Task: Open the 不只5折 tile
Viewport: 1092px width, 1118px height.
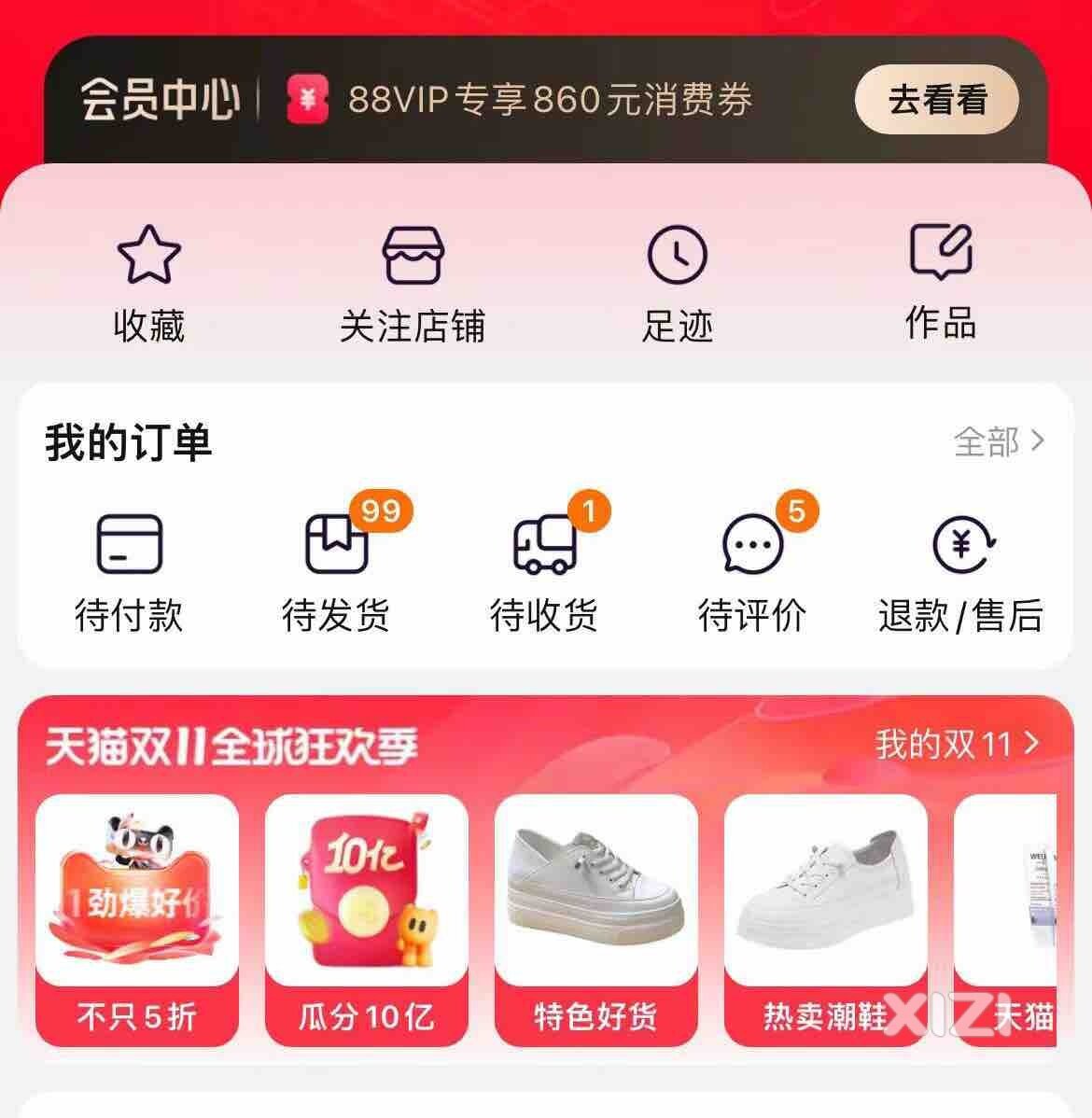Action: pos(137,918)
